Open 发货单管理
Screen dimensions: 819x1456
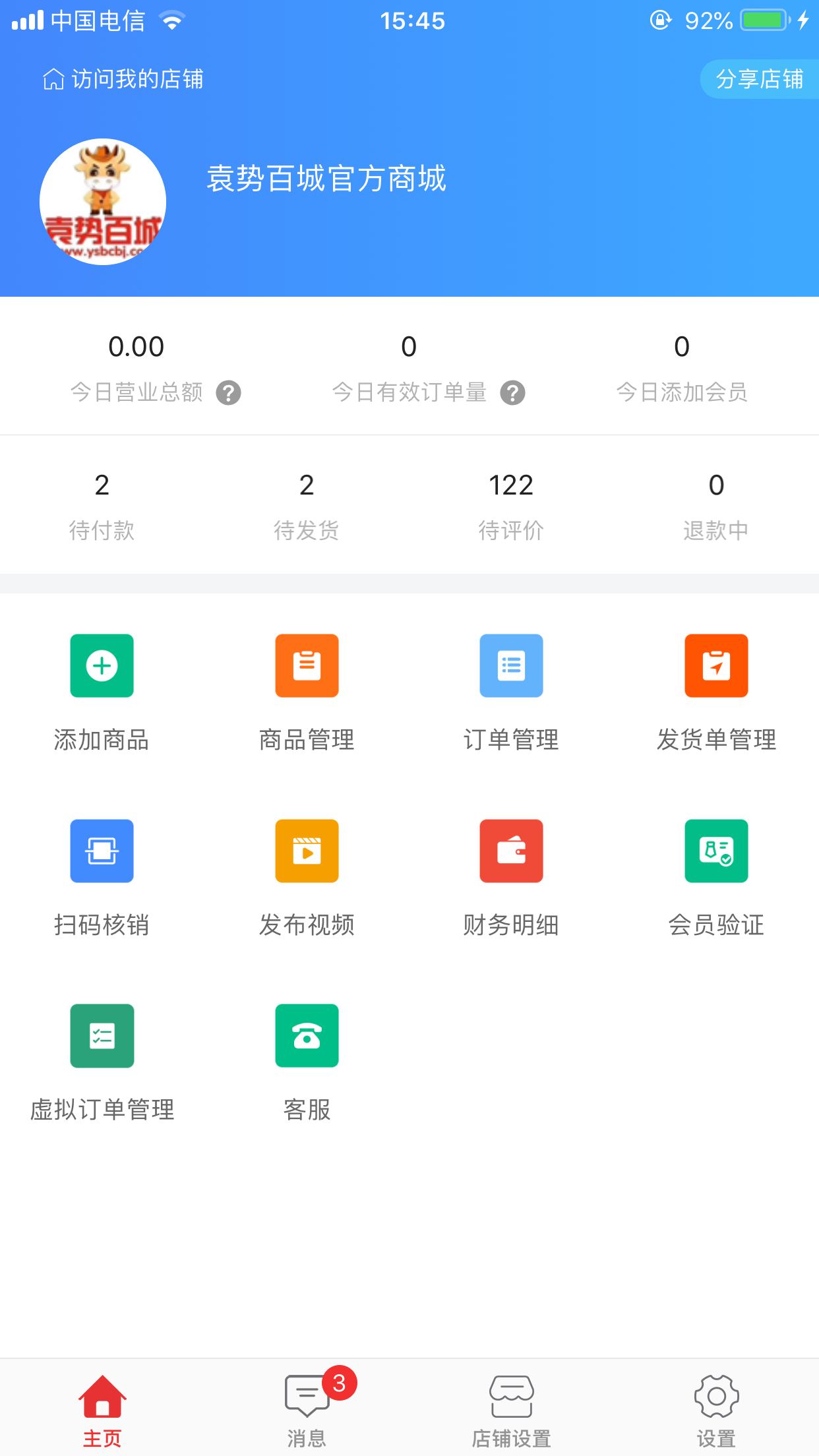click(x=716, y=692)
